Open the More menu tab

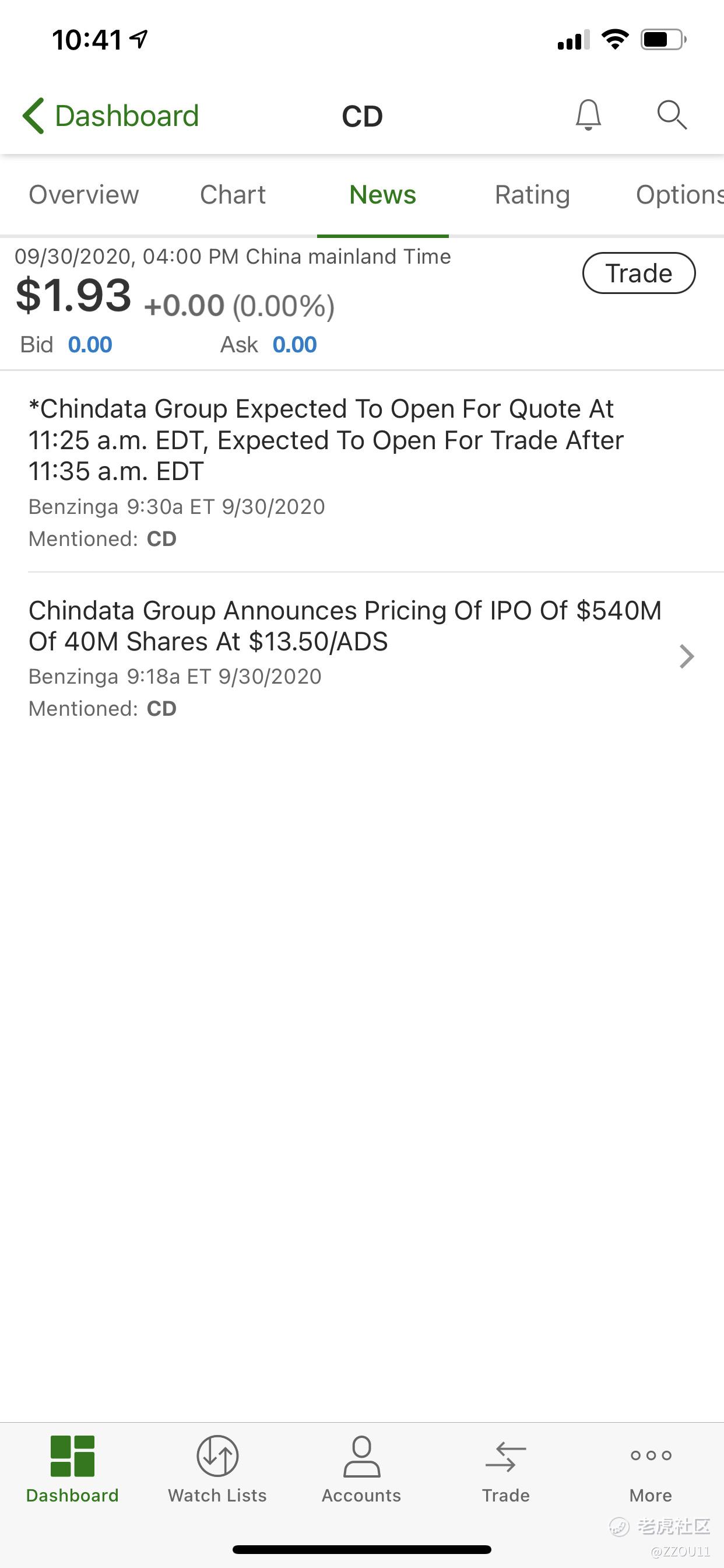(x=651, y=1469)
